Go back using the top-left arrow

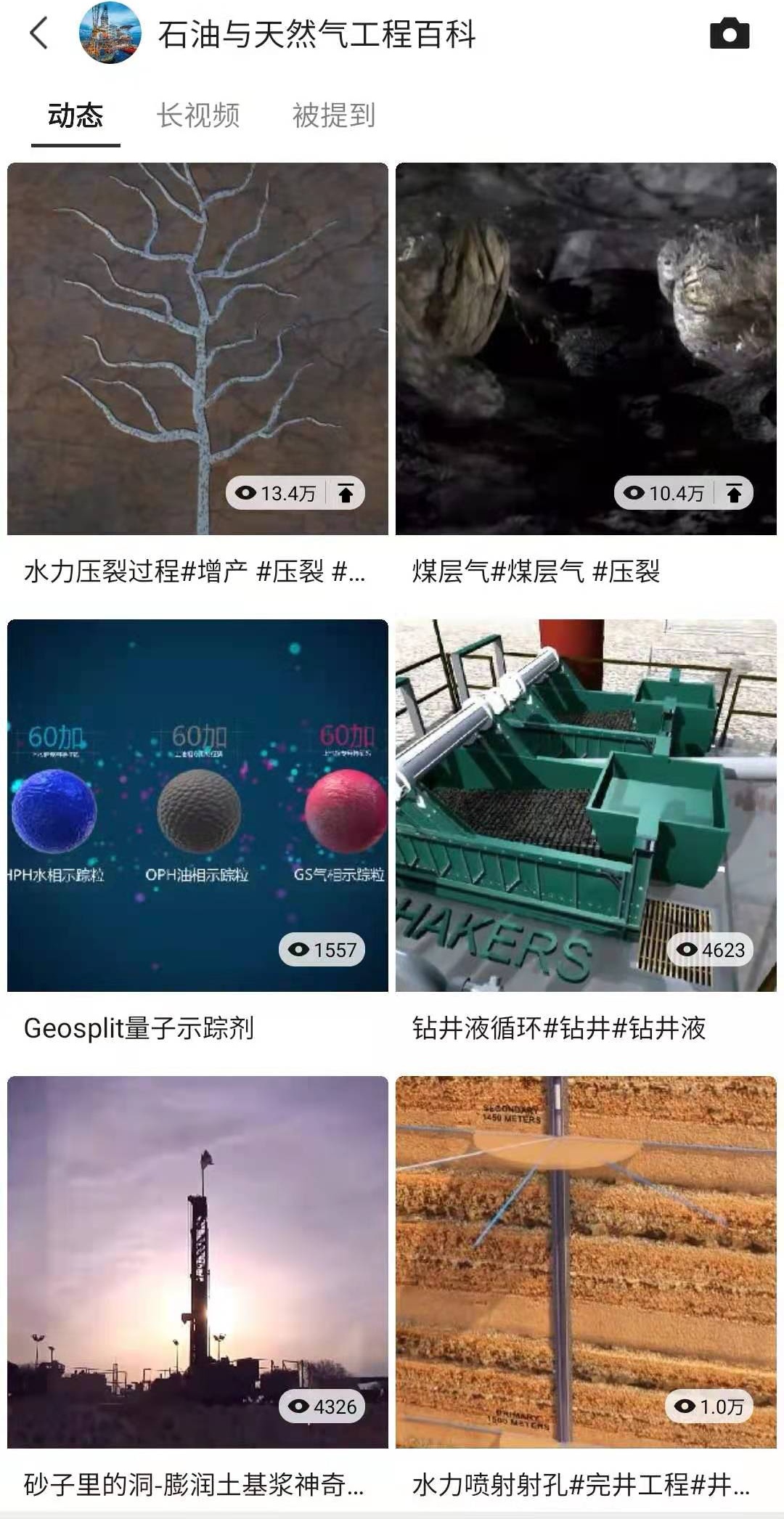click(x=38, y=33)
